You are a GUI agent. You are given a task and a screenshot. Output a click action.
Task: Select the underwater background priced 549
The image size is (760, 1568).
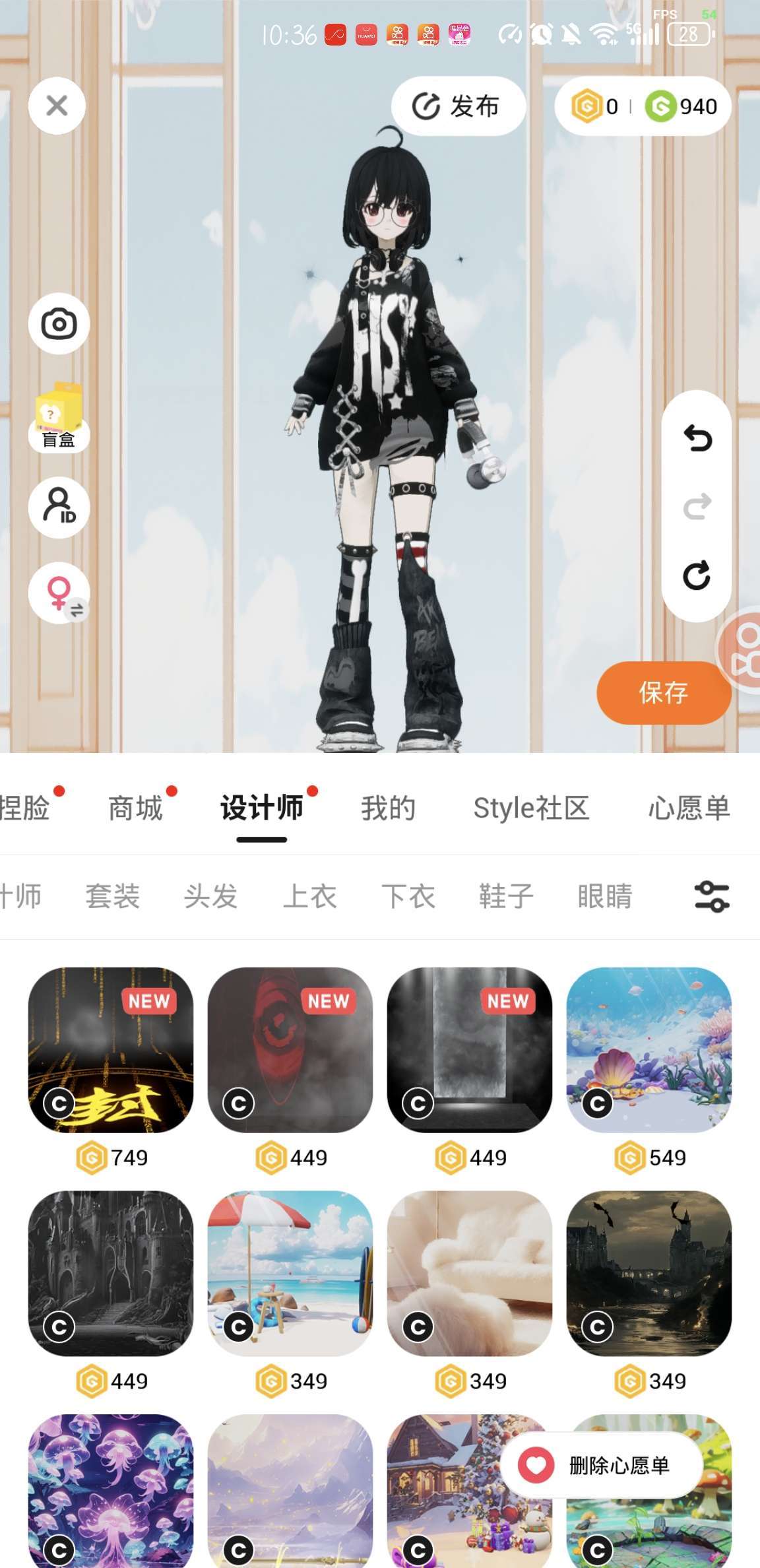click(x=649, y=1050)
